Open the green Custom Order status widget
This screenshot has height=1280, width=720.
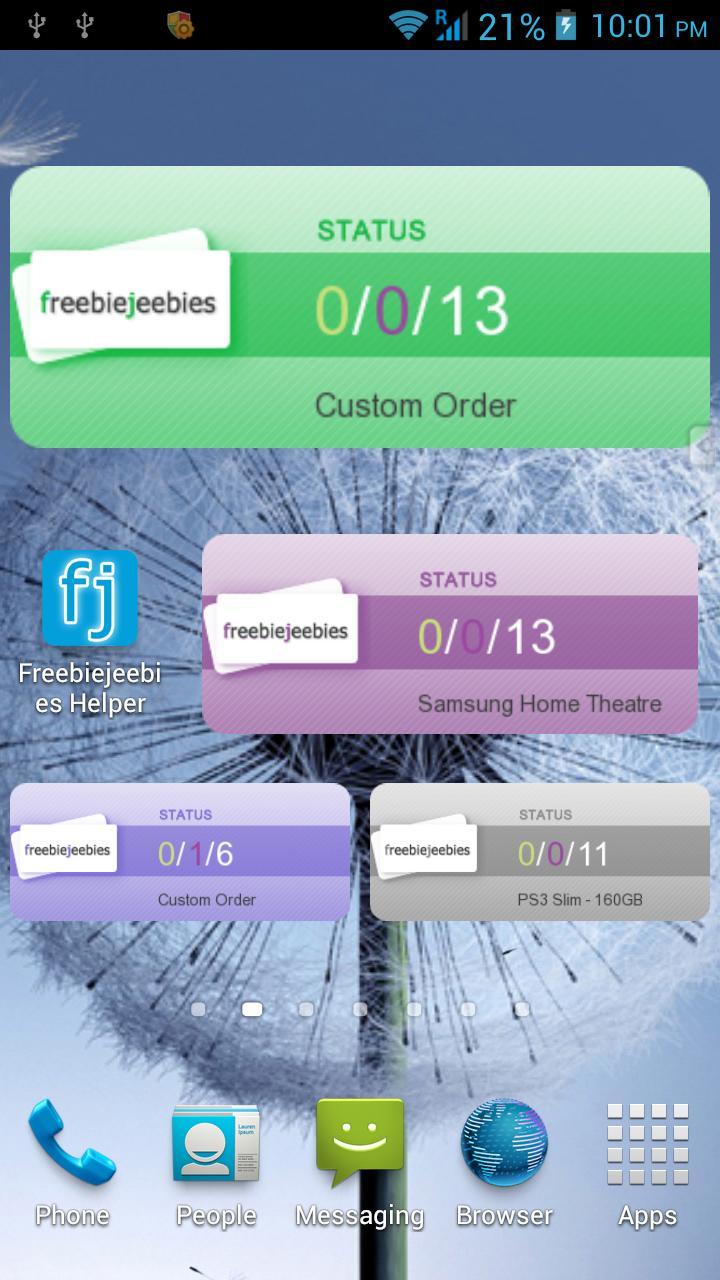(358, 307)
